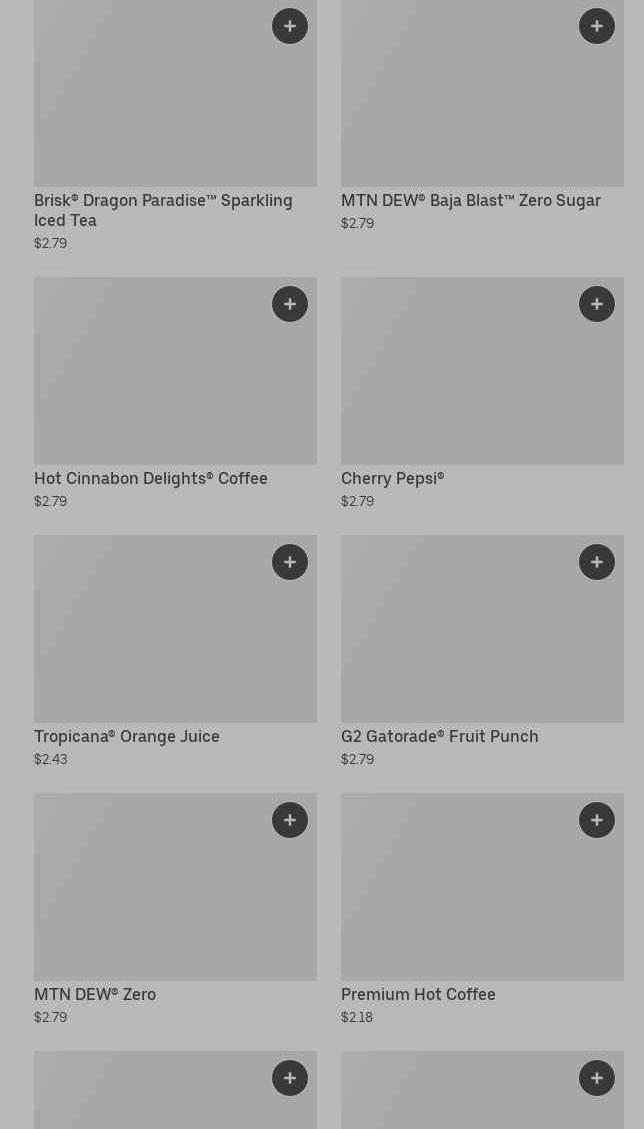
Task: Add Premium Hot Coffee to order
Action: point(596,820)
